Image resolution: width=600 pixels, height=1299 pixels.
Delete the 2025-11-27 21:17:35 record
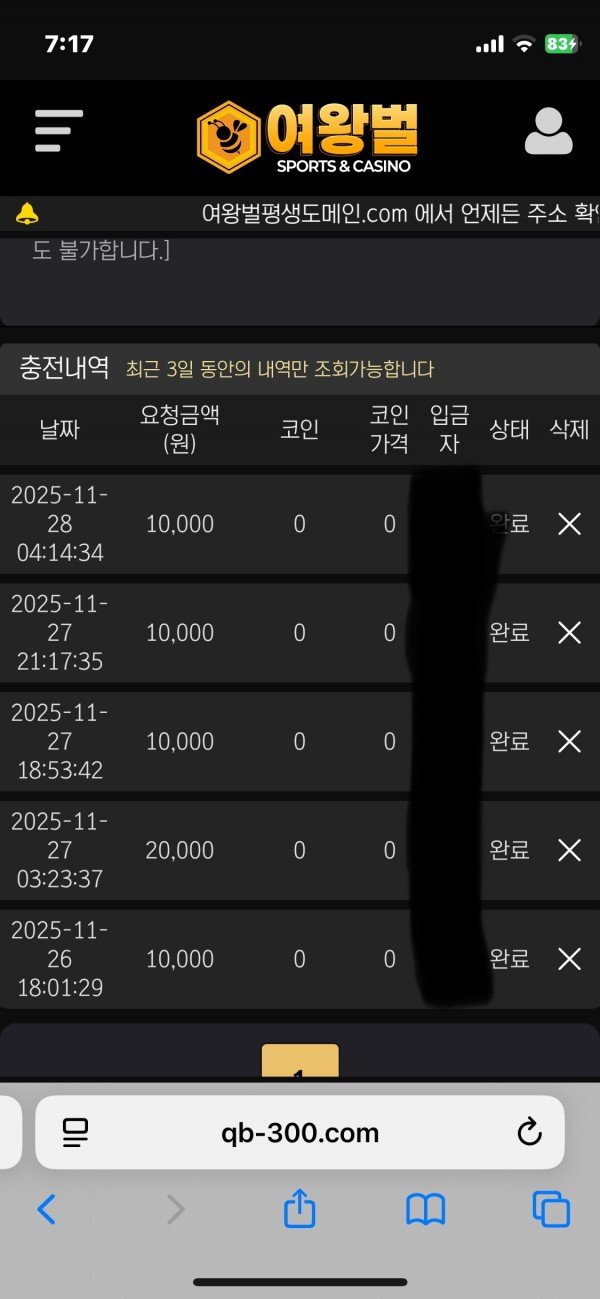569,633
